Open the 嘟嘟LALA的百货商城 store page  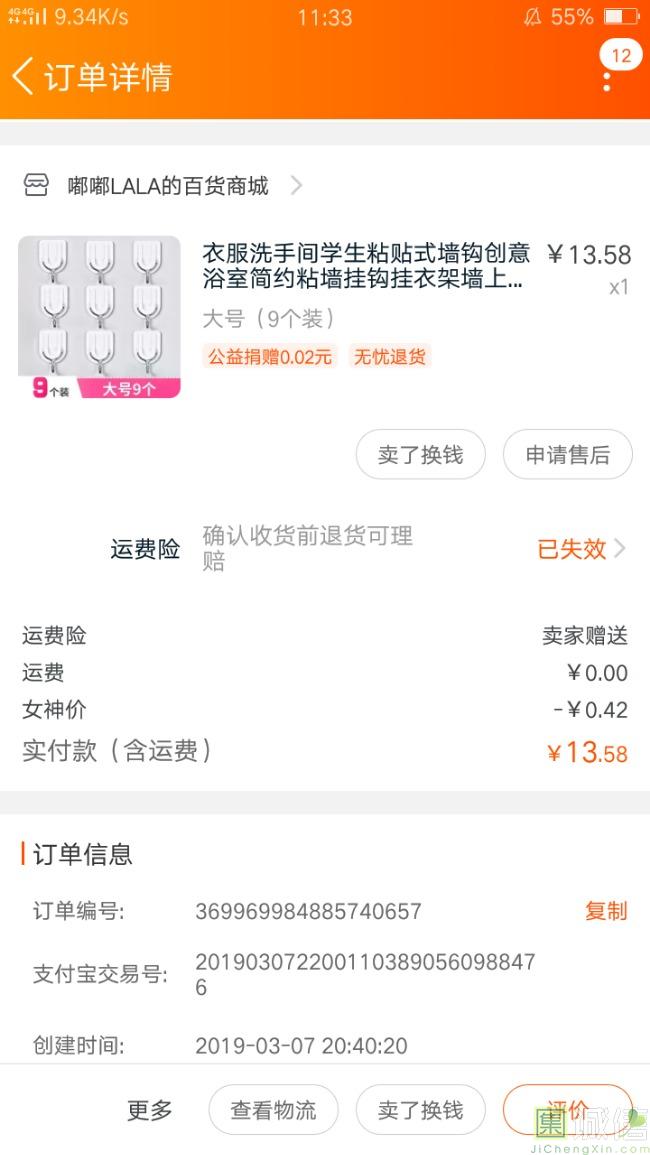[x=167, y=186]
